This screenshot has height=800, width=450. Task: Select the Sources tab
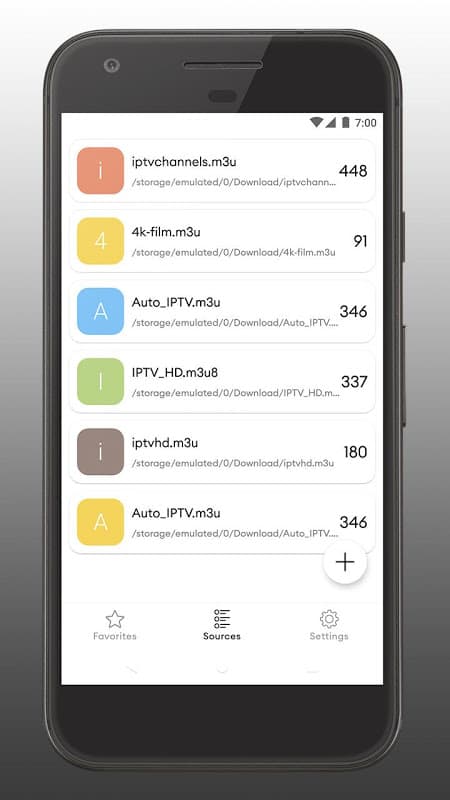click(x=222, y=626)
